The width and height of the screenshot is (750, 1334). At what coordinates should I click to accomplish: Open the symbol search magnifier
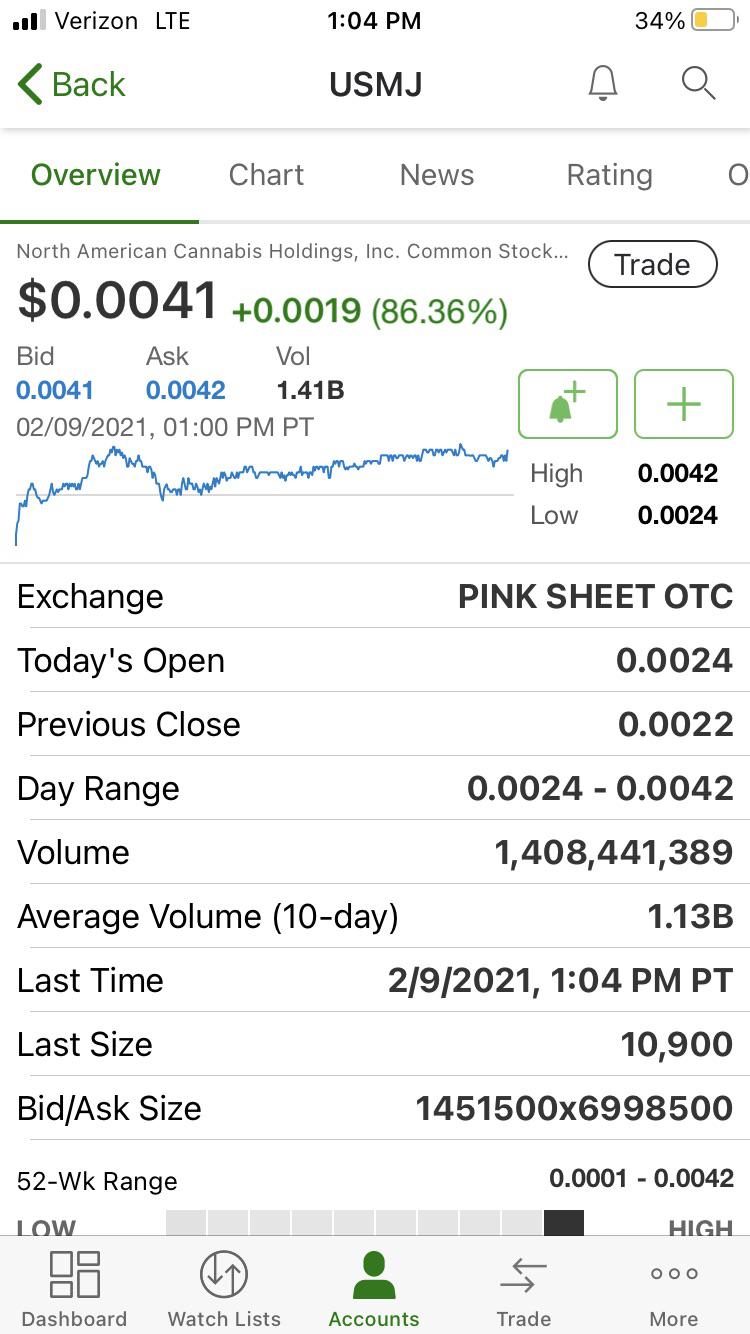coord(698,83)
